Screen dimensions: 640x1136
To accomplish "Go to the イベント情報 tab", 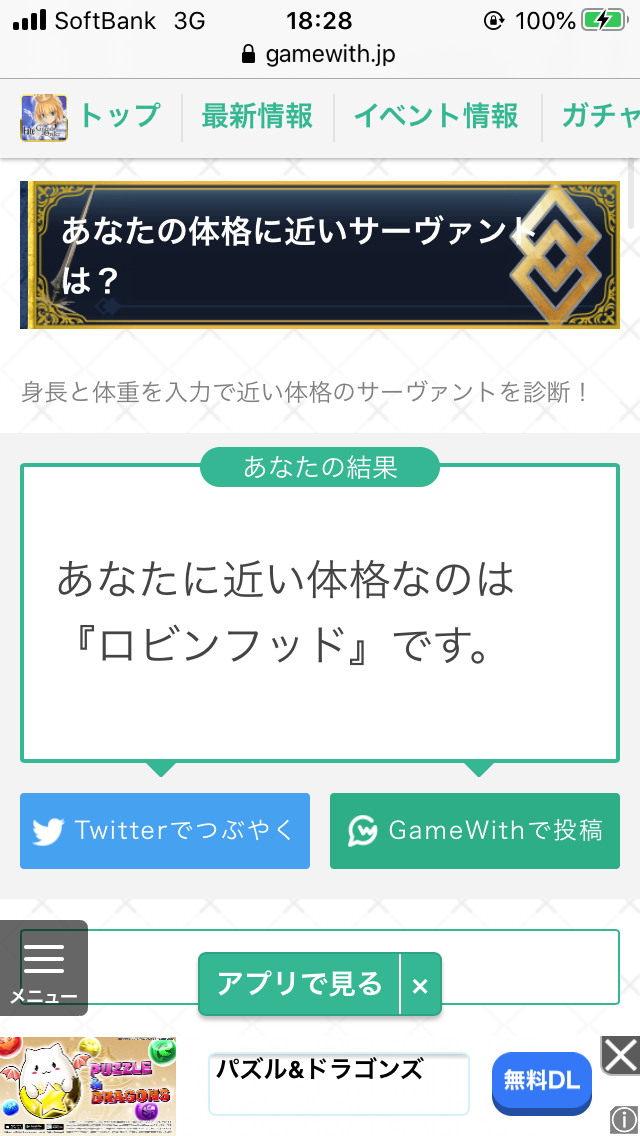I will 436,116.
